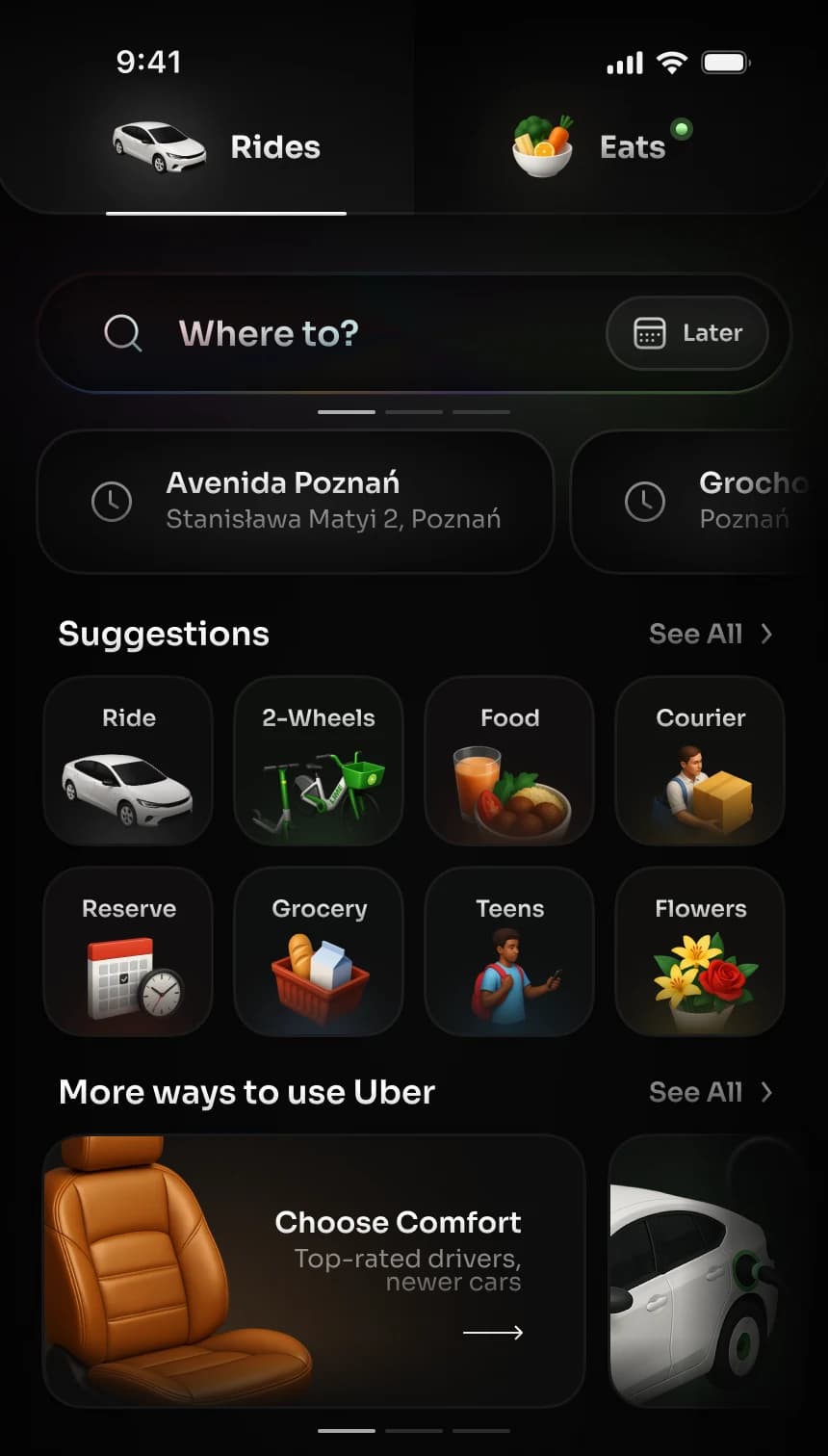The height and width of the screenshot is (1456, 828).
Task: Open See All next to Suggestions
Action: coord(712,634)
